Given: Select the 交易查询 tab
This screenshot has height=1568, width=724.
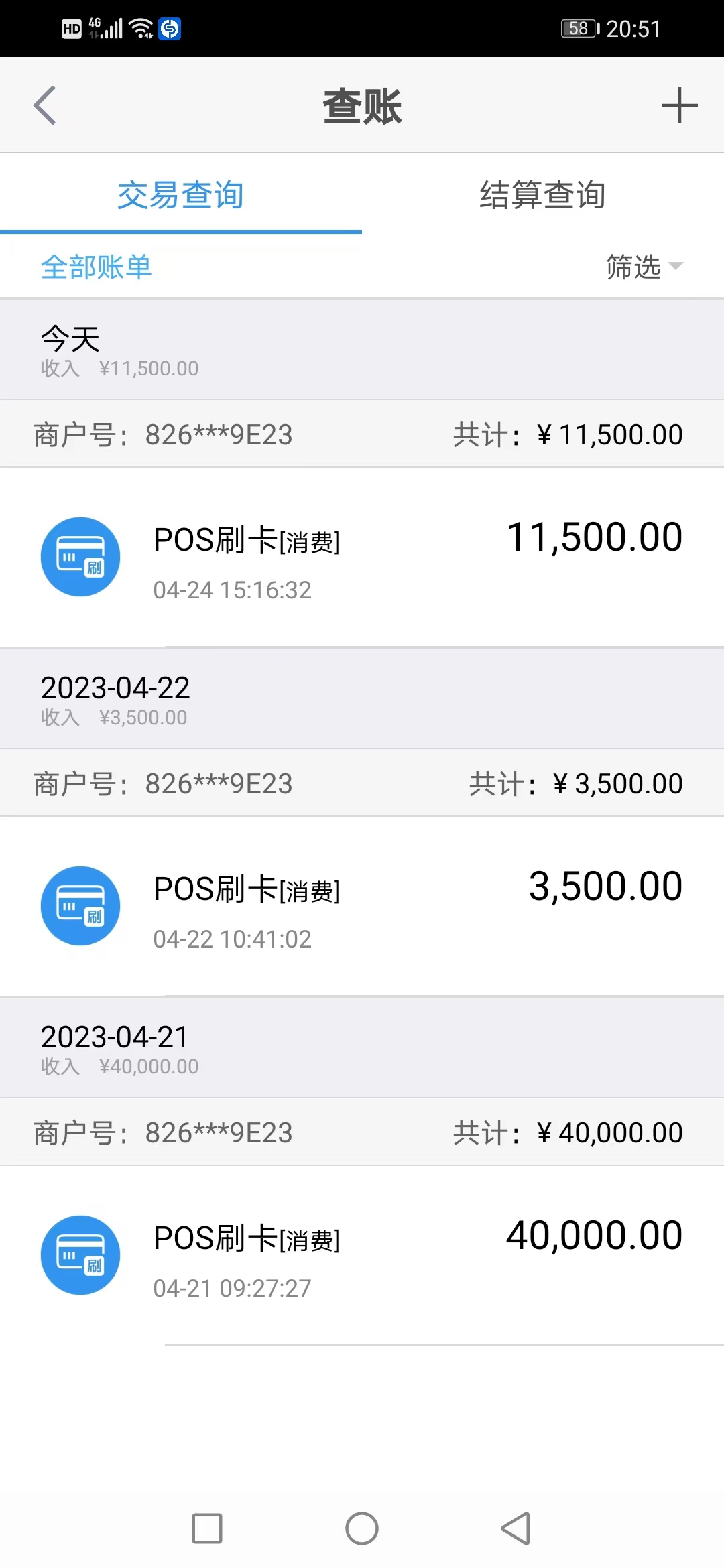Looking at the screenshot, I should [181, 195].
